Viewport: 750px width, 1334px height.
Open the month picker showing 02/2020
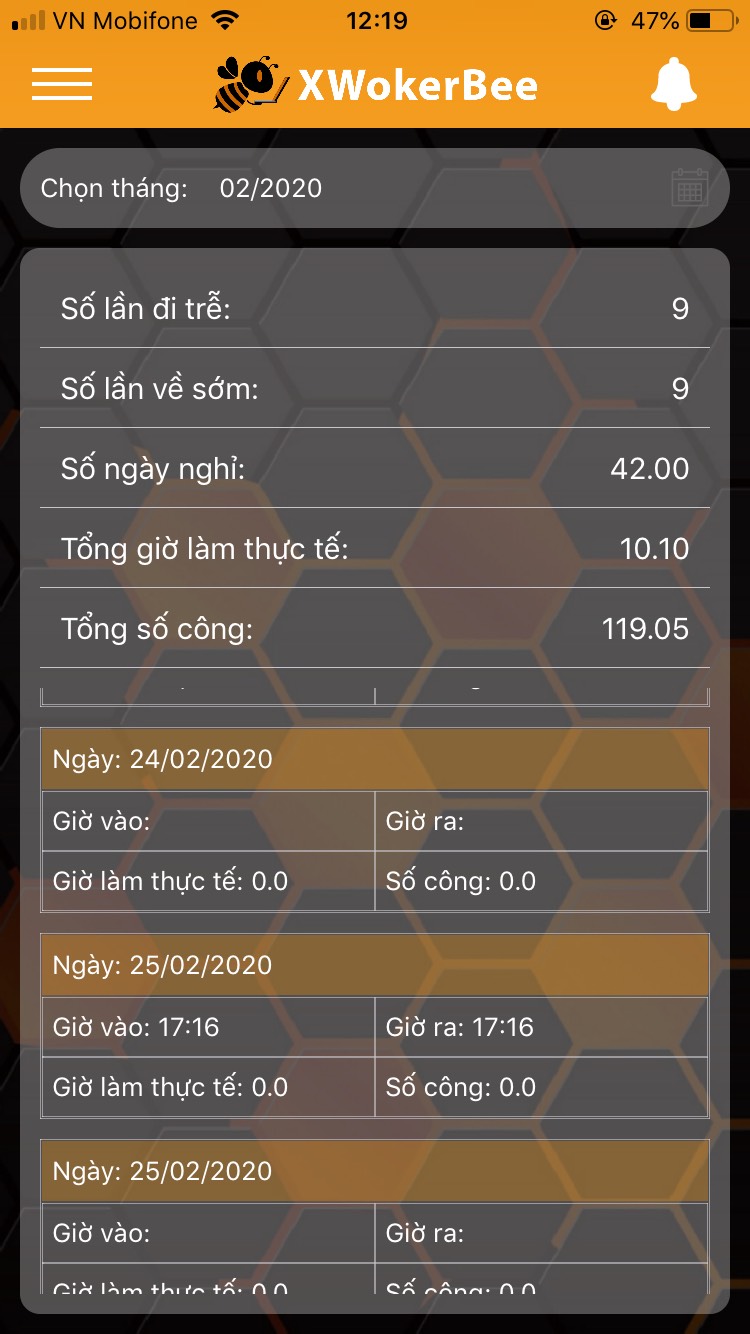271,188
